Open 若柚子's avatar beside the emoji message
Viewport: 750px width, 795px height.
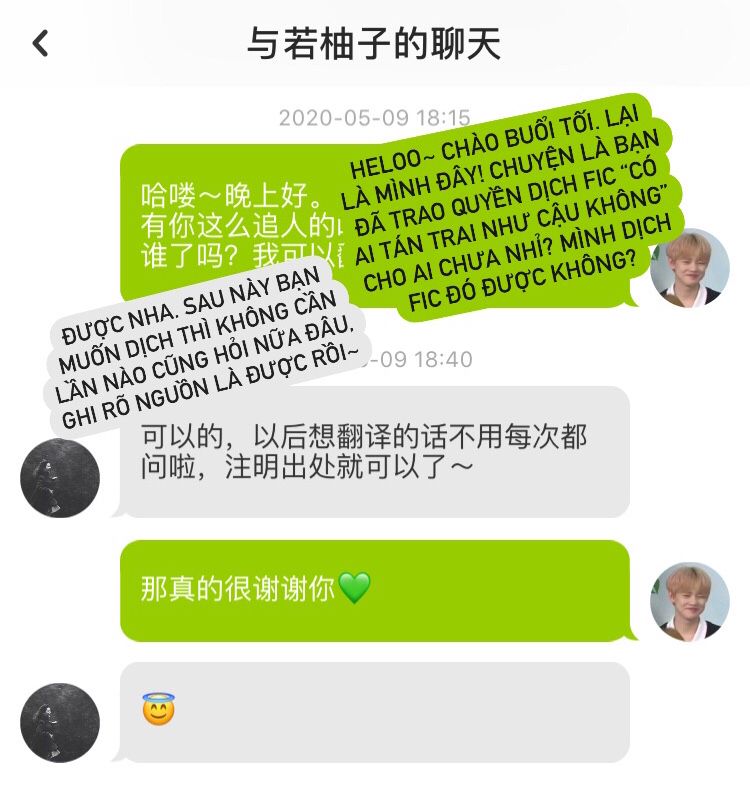(60, 722)
